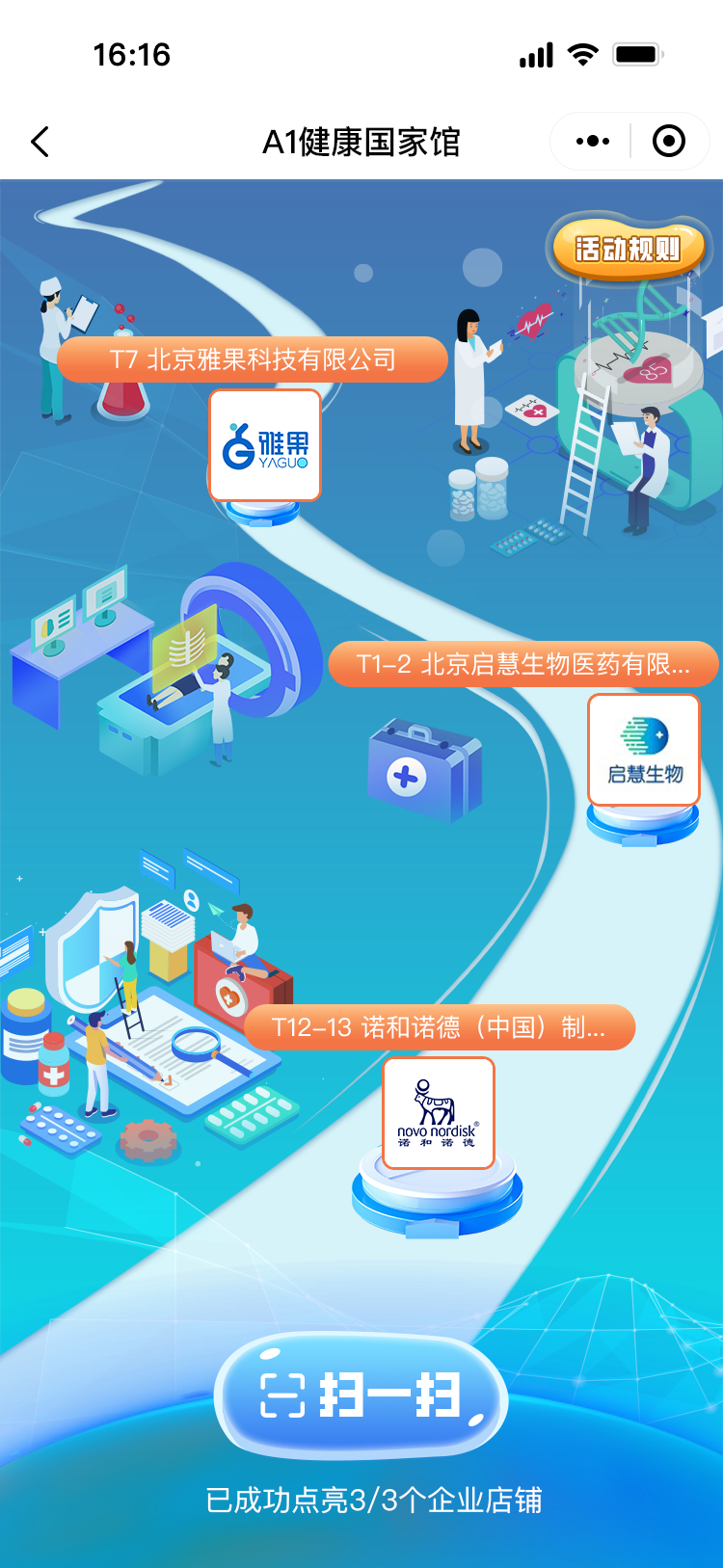Tap the 雅果 YAGUO logo tile
Screen dimensions: 723x1568
point(265,445)
